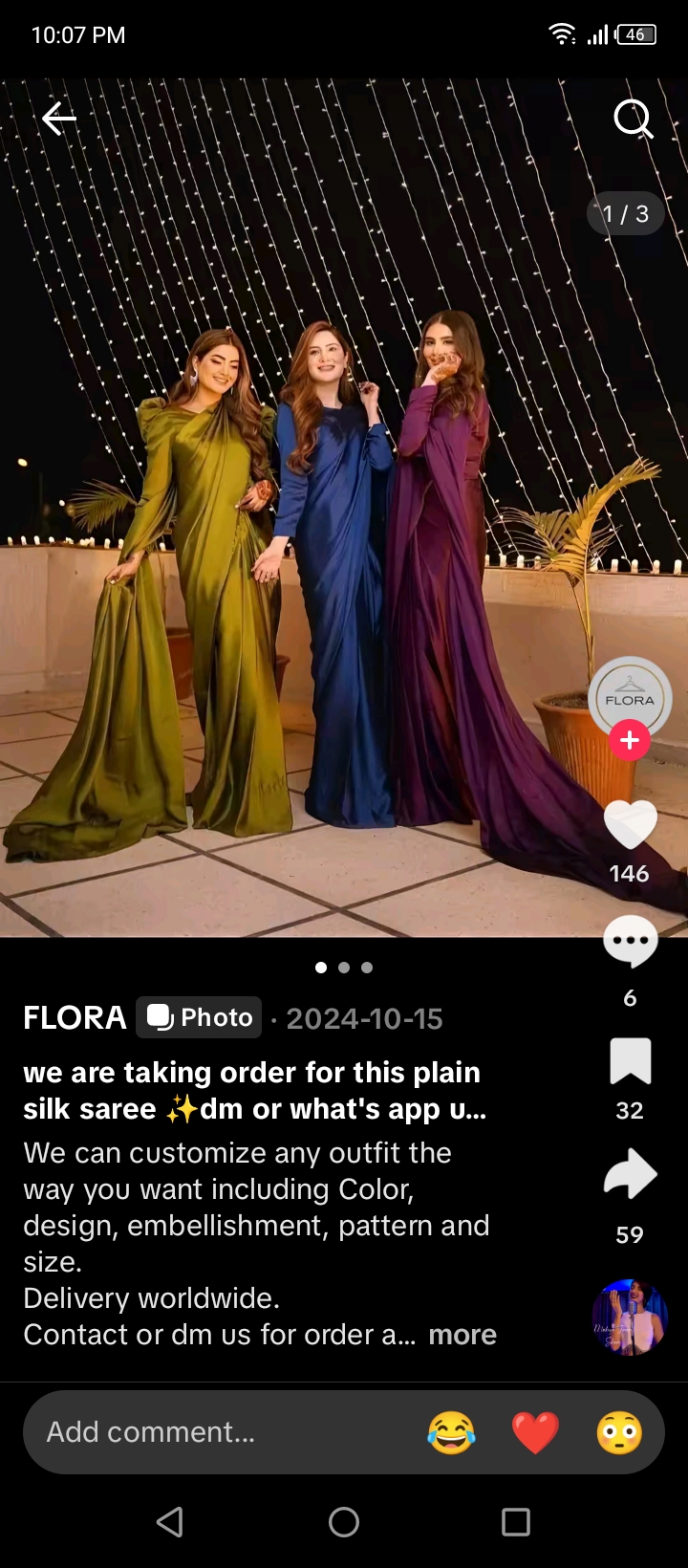Image resolution: width=688 pixels, height=1568 pixels.
Task: Open the sound disc thumbnail
Action: click(x=630, y=1317)
